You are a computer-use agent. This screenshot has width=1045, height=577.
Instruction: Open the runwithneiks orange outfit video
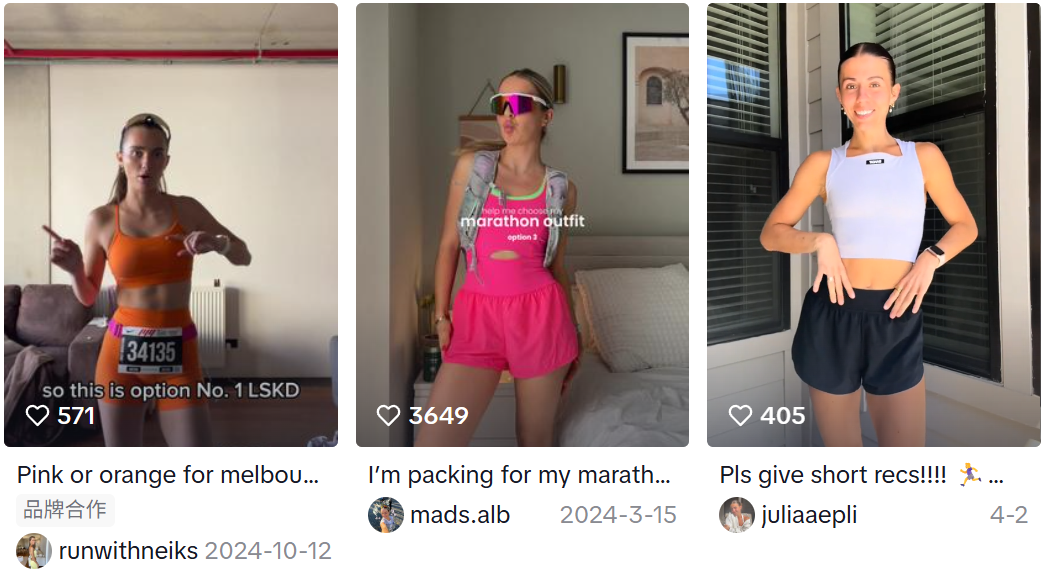click(x=171, y=225)
